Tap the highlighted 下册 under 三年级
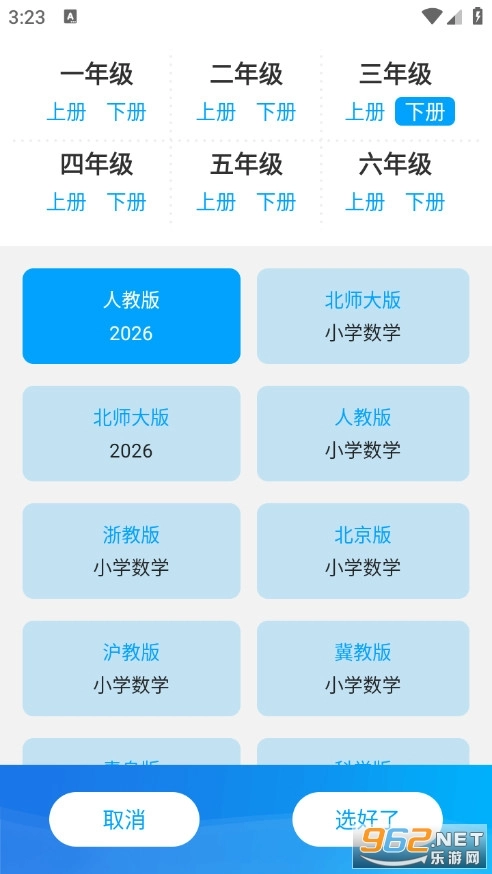The image size is (492, 874). [425, 111]
